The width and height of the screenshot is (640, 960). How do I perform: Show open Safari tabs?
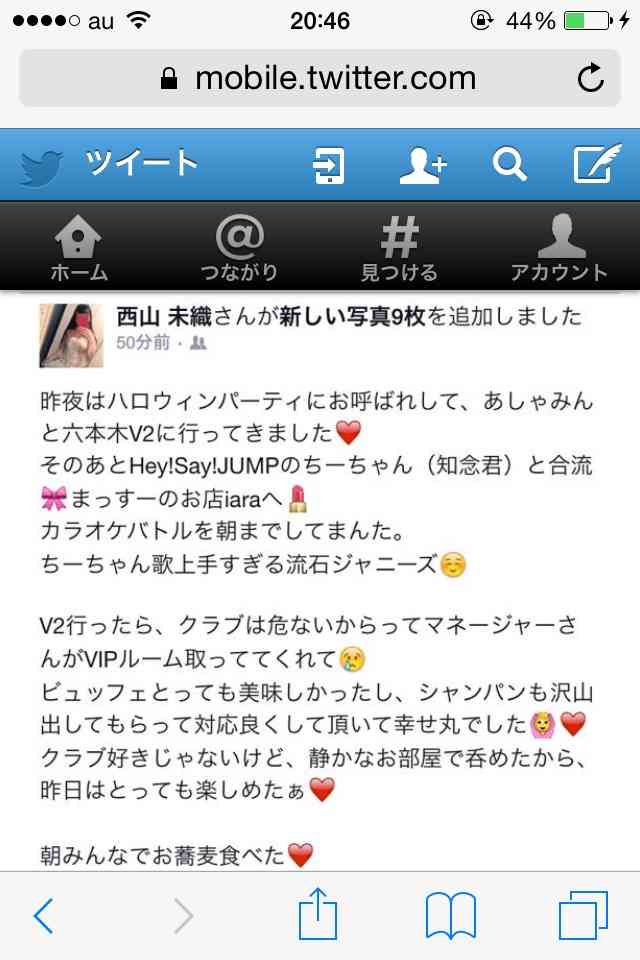point(583,915)
